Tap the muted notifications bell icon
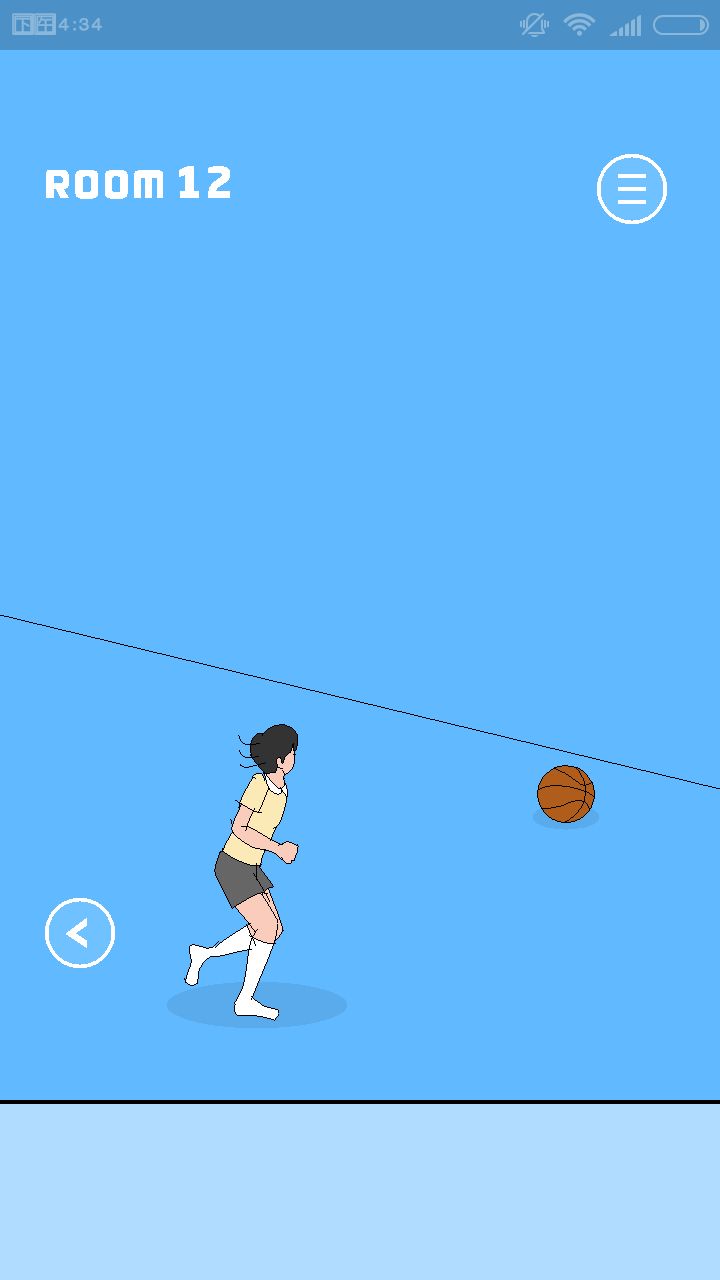The image size is (720, 1280). coord(533,25)
